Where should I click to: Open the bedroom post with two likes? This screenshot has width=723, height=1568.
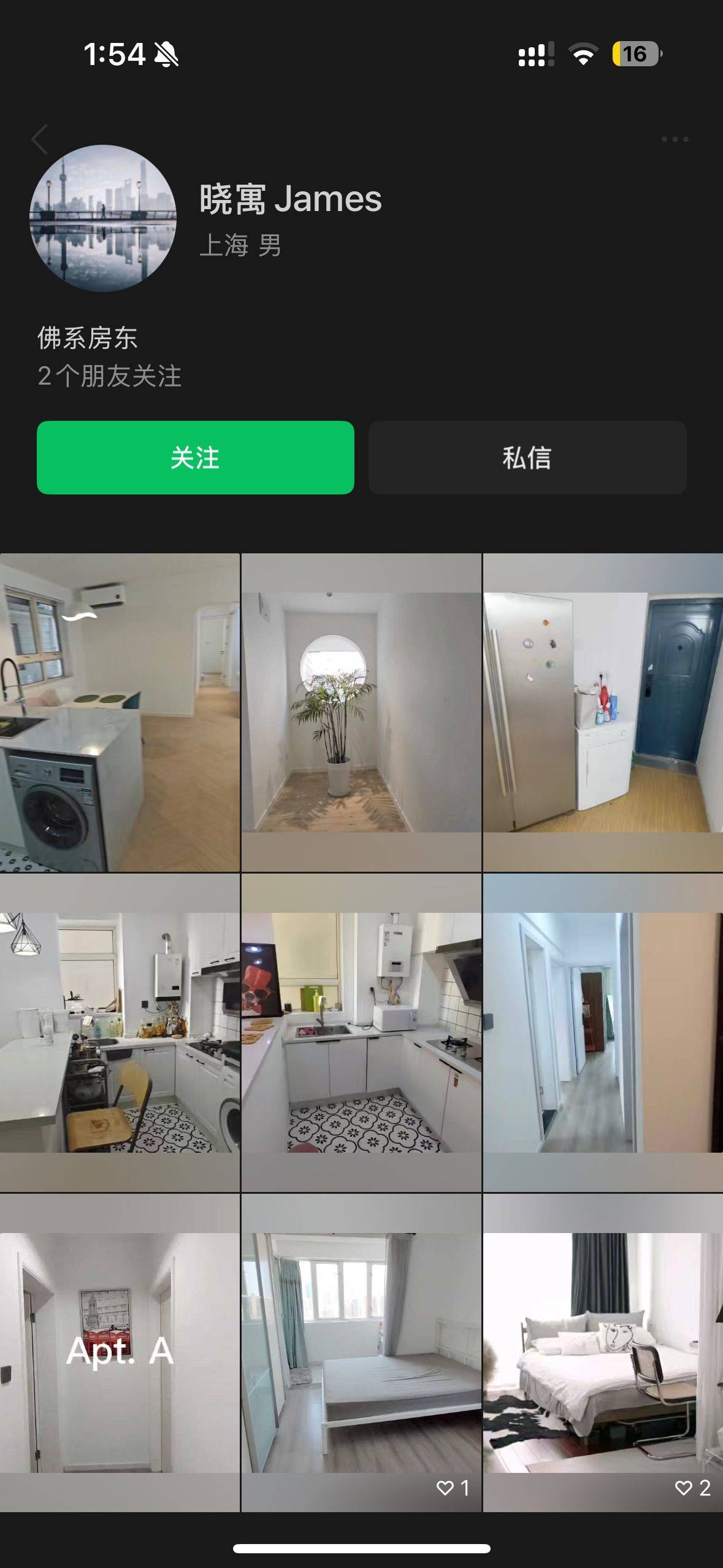(603, 1353)
